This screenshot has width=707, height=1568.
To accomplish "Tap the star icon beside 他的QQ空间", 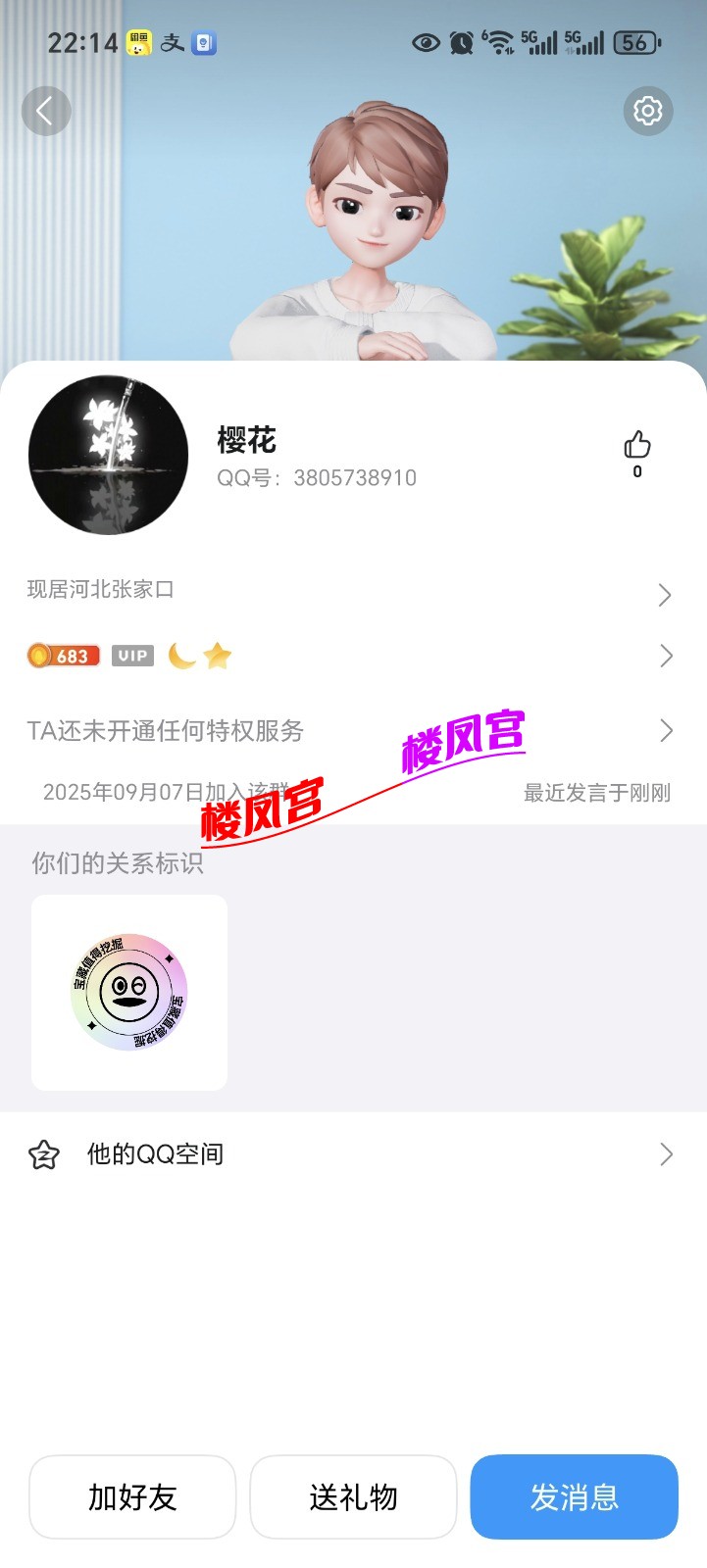I will tap(43, 1154).
